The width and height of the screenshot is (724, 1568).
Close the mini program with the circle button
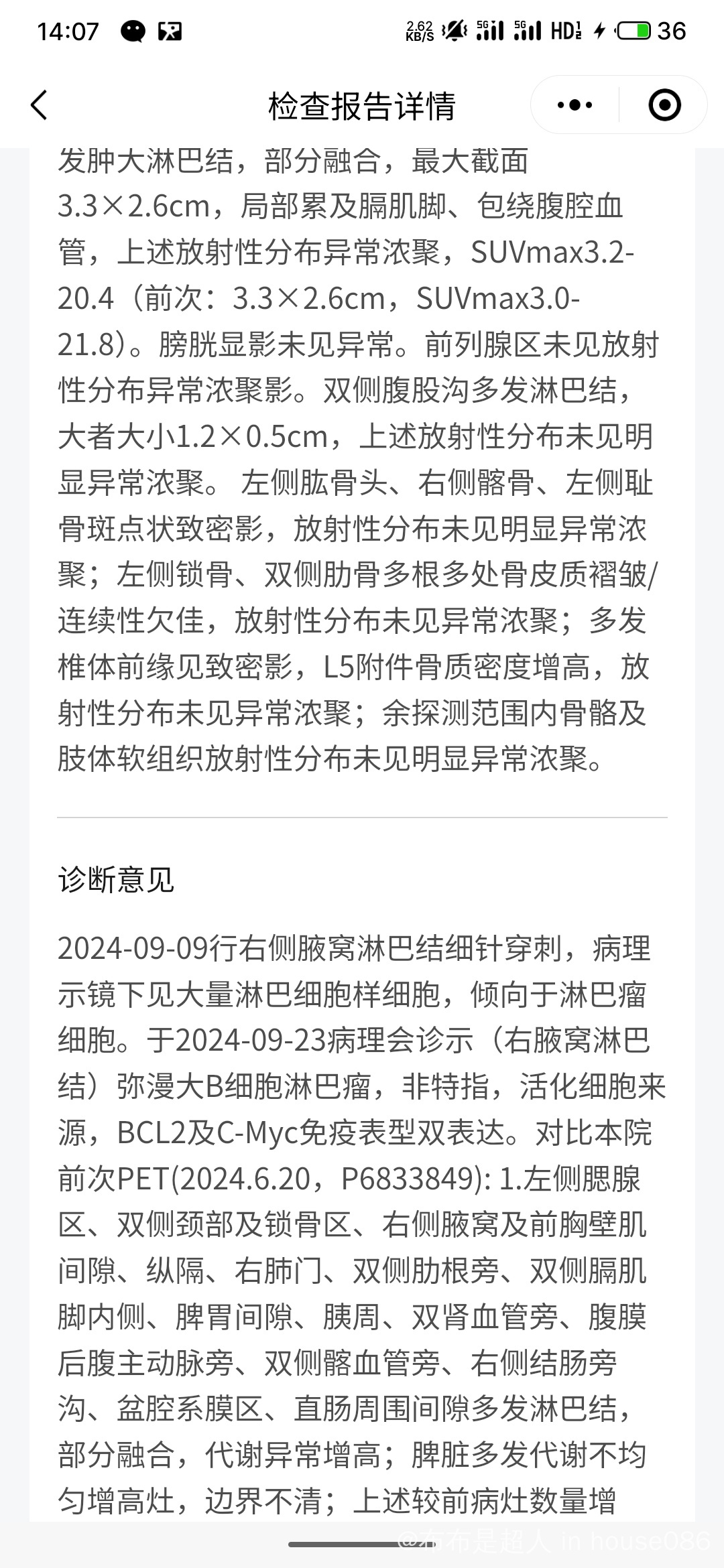coord(664,105)
